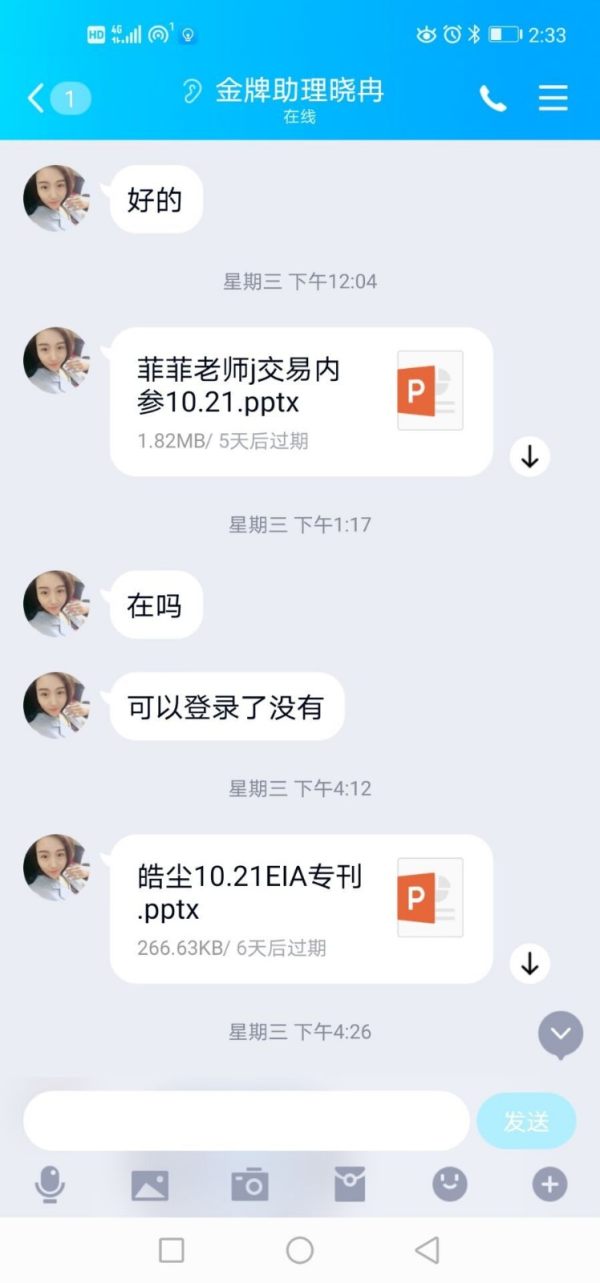600x1283 pixels.
Task: Download the 皓尘10.21EIA专刊.pptx file
Action: (x=530, y=964)
